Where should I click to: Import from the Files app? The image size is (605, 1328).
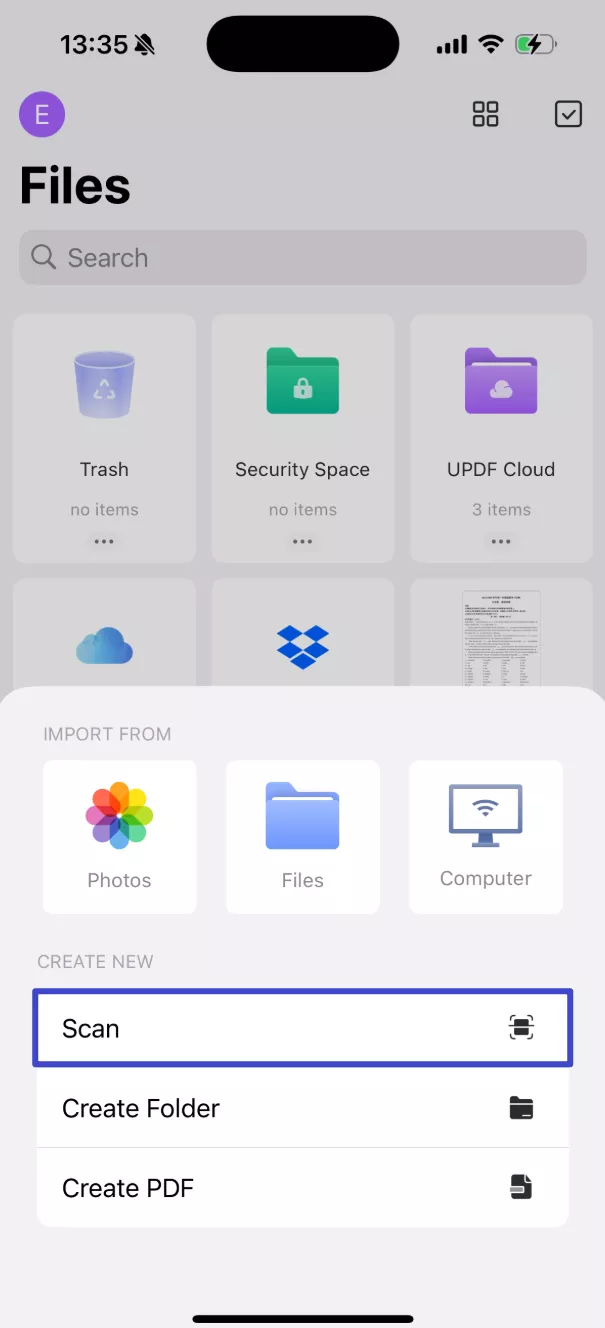click(x=302, y=836)
